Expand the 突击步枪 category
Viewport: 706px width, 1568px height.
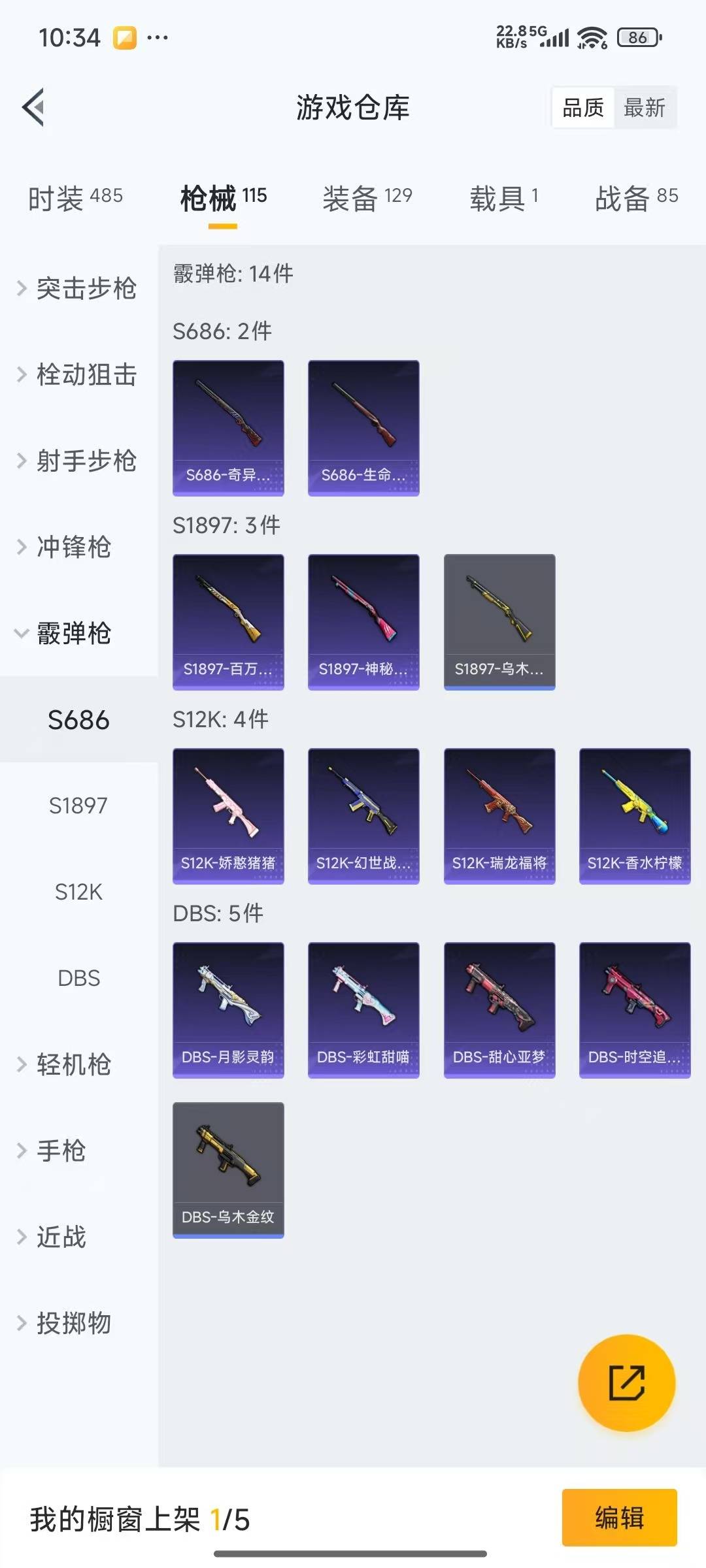[77, 288]
